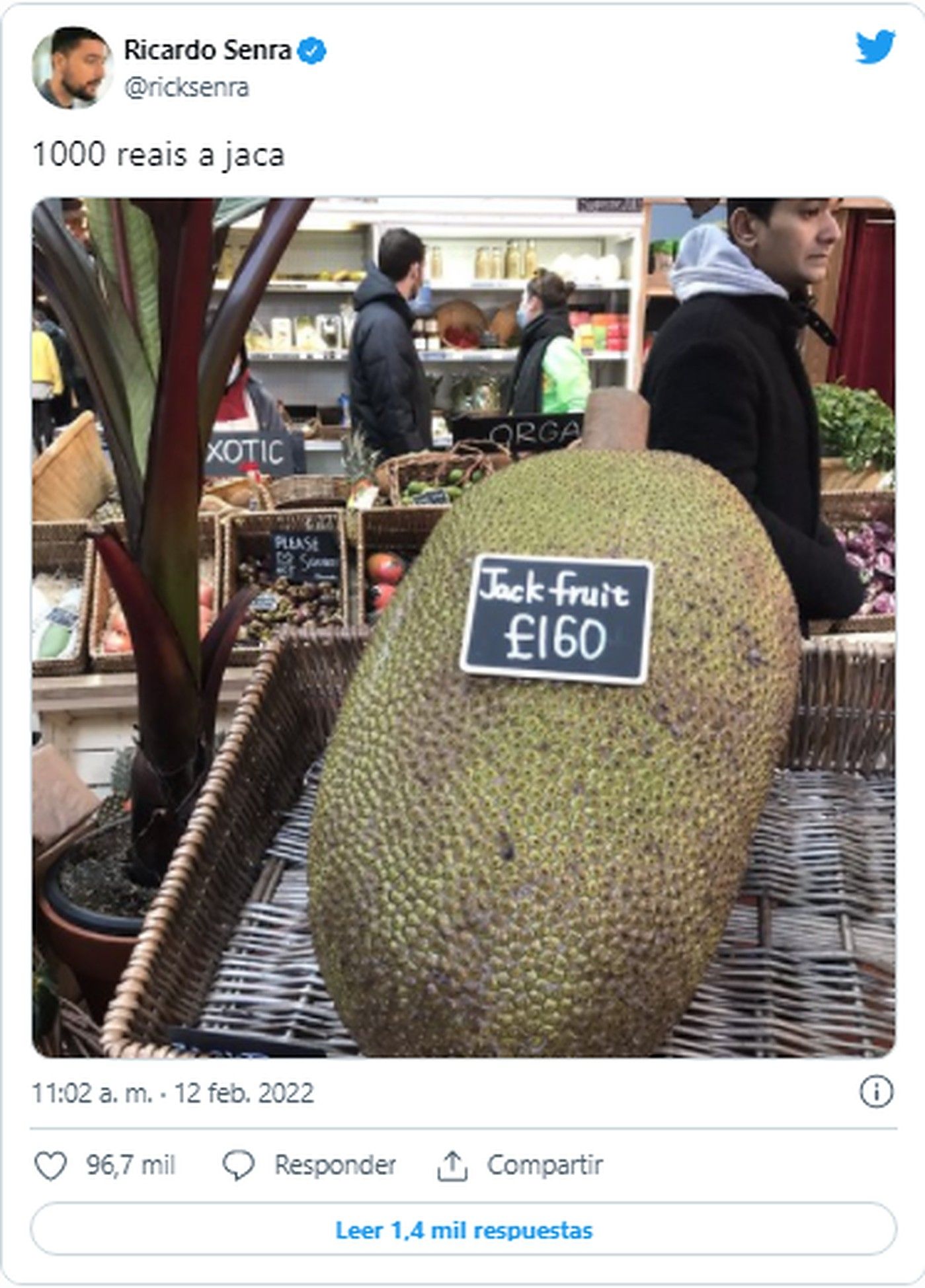Open the jackfruit photo in the tweet
Image resolution: width=925 pixels, height=1288 pixels.
pos(463,626)
